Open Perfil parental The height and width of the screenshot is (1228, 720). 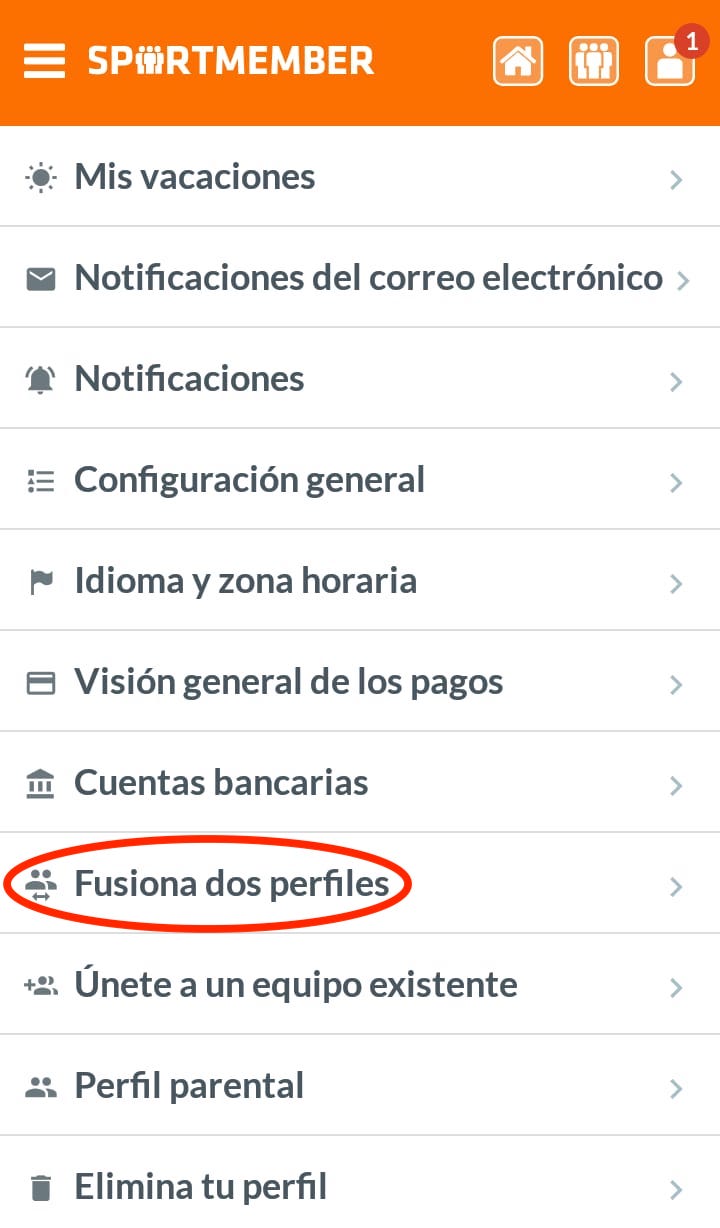coord(360,1086)
